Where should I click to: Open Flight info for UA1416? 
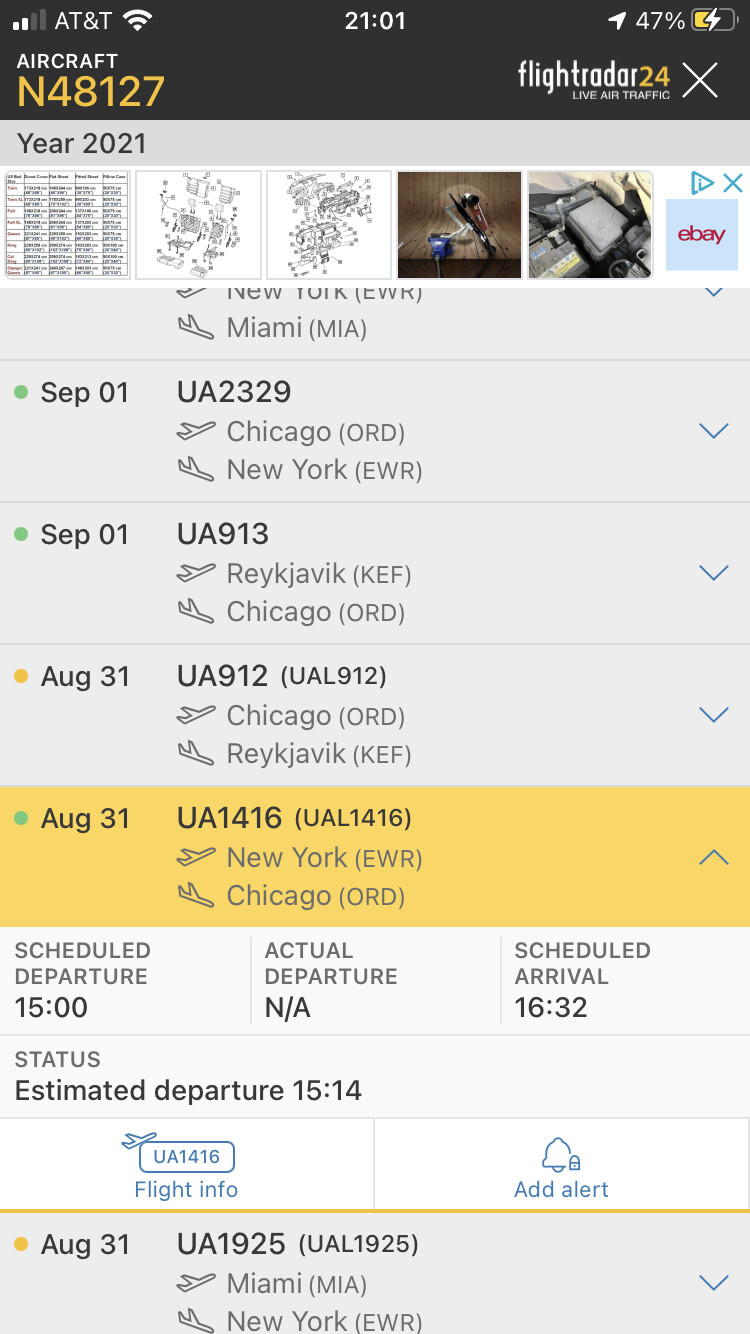point(186,1165)
